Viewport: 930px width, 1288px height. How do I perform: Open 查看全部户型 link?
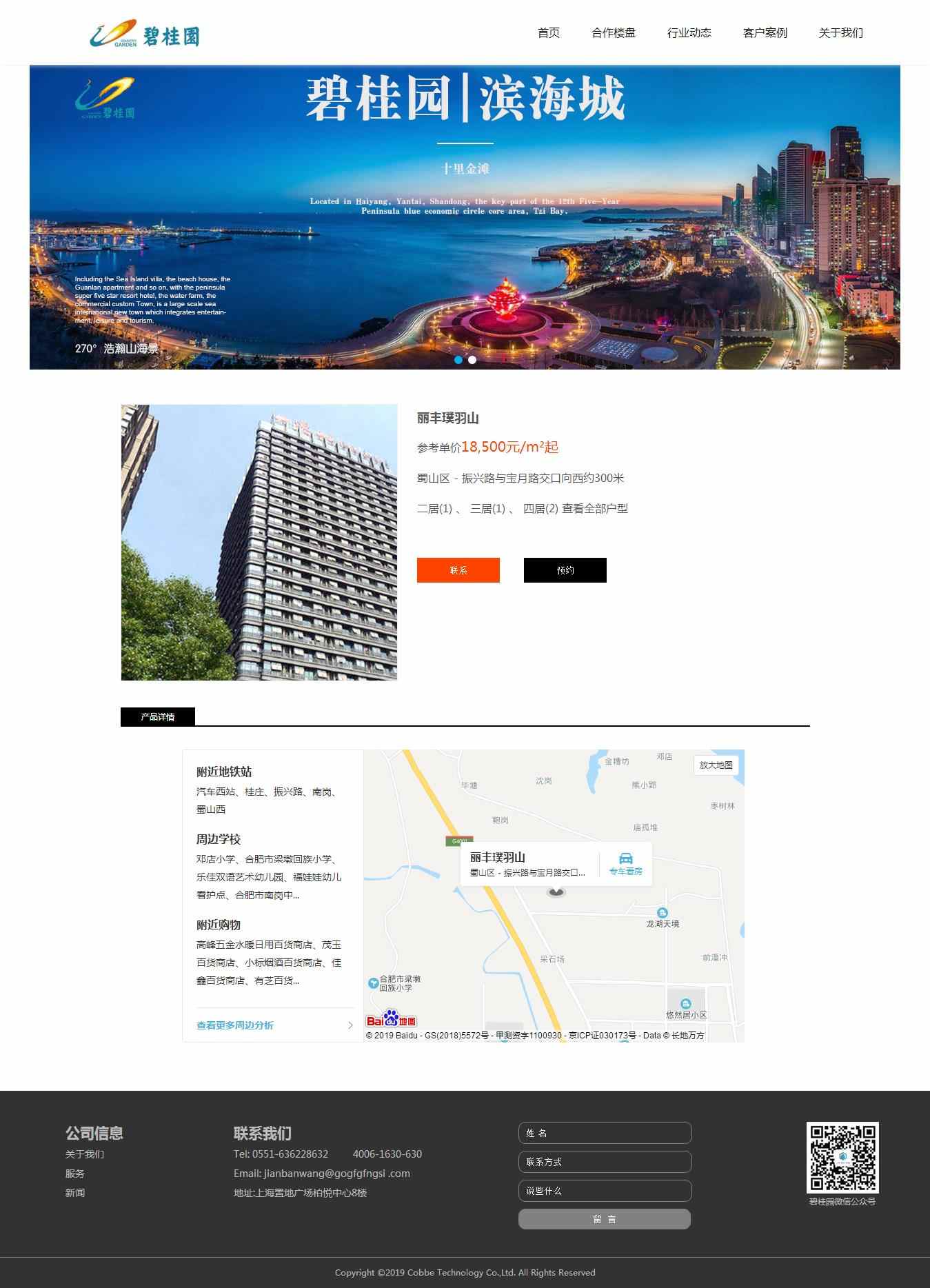(x=594, y=509)
